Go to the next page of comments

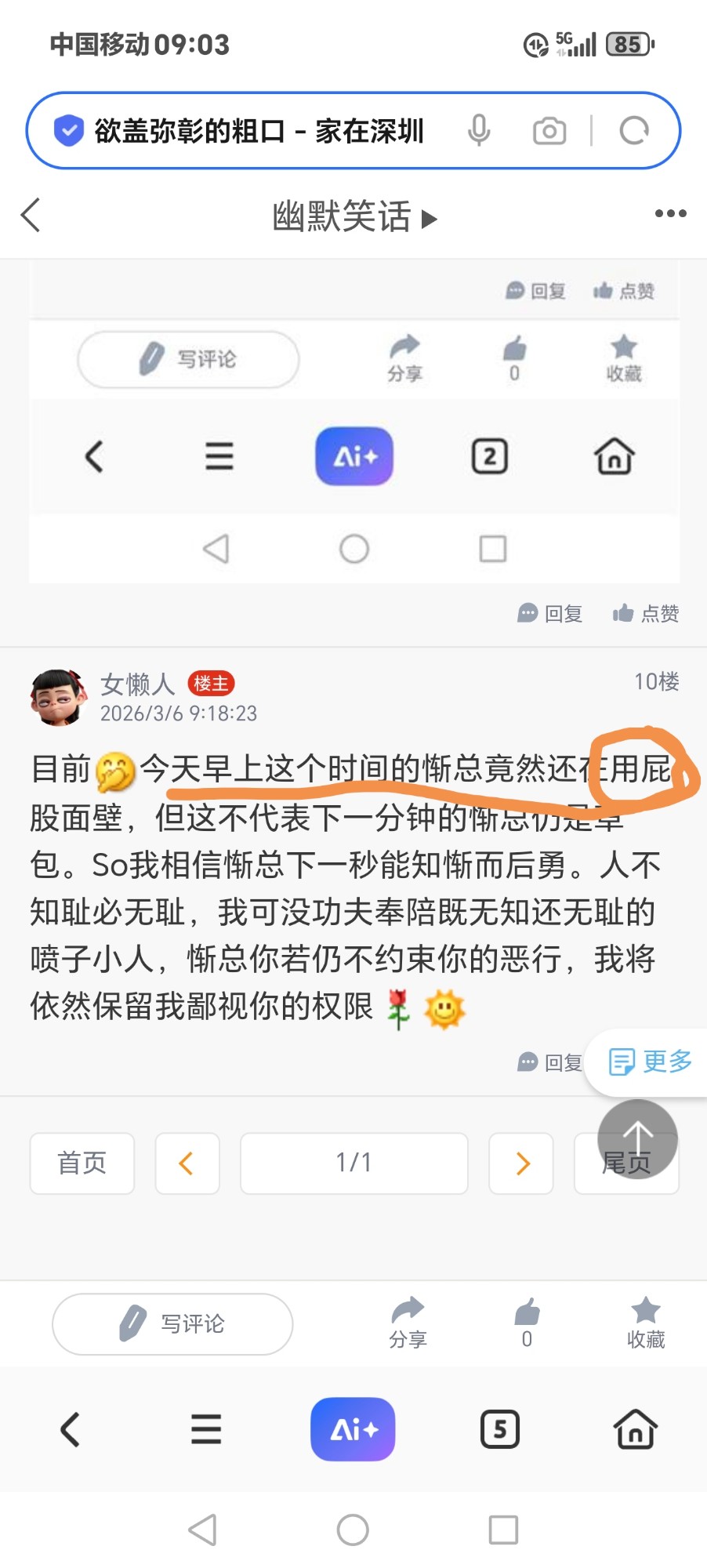[521, 1163]
